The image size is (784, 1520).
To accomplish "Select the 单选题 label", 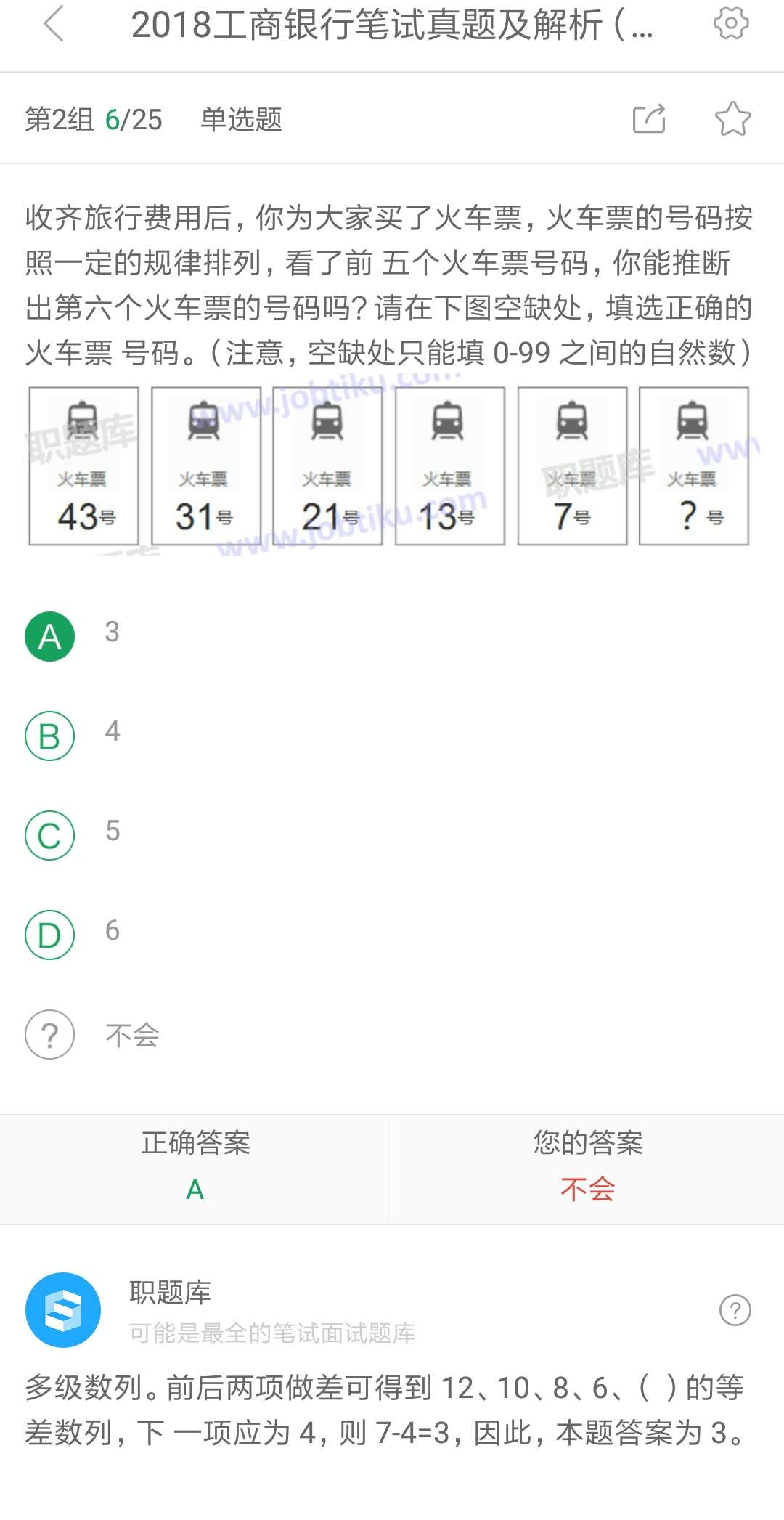I will [242, 120].
